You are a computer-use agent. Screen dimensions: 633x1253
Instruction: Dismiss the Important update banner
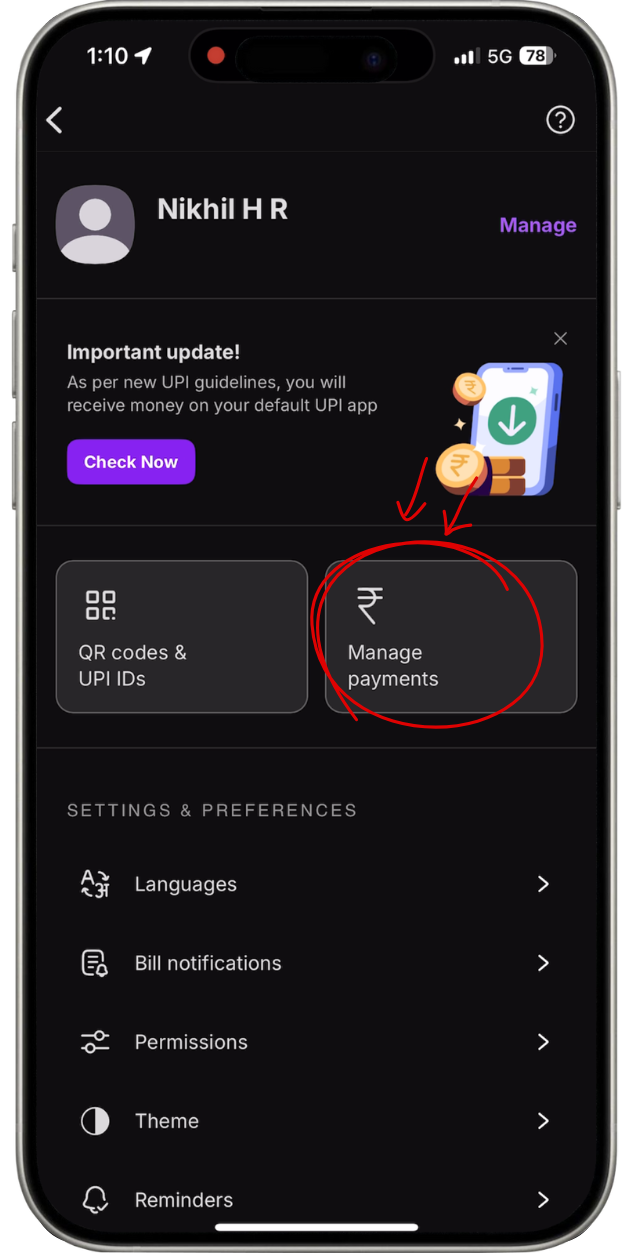(x=560, y=339)
